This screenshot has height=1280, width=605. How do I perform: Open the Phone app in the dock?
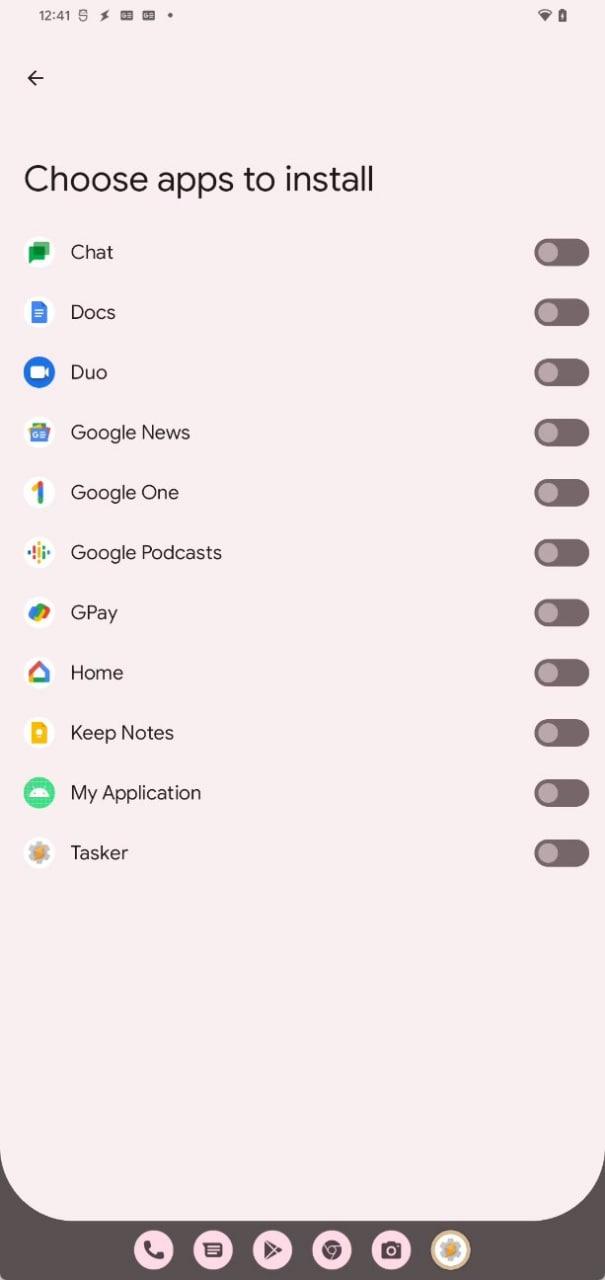pyautogui.click(x=153, y=1249)
